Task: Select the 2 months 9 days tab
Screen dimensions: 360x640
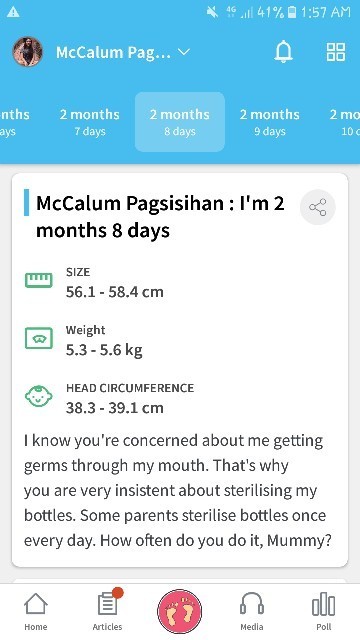Action: (x=269, y=122)
